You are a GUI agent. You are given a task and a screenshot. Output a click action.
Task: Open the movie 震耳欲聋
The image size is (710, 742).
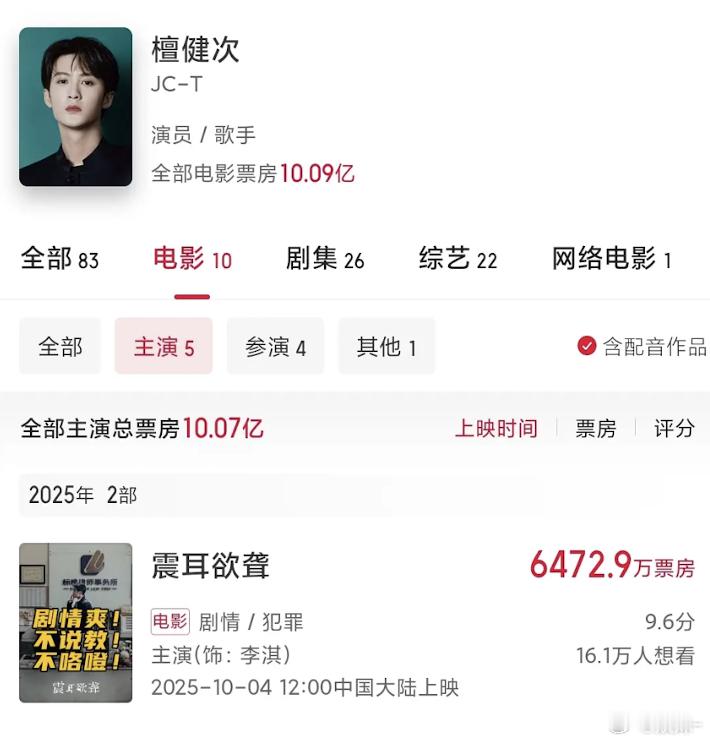210,566
